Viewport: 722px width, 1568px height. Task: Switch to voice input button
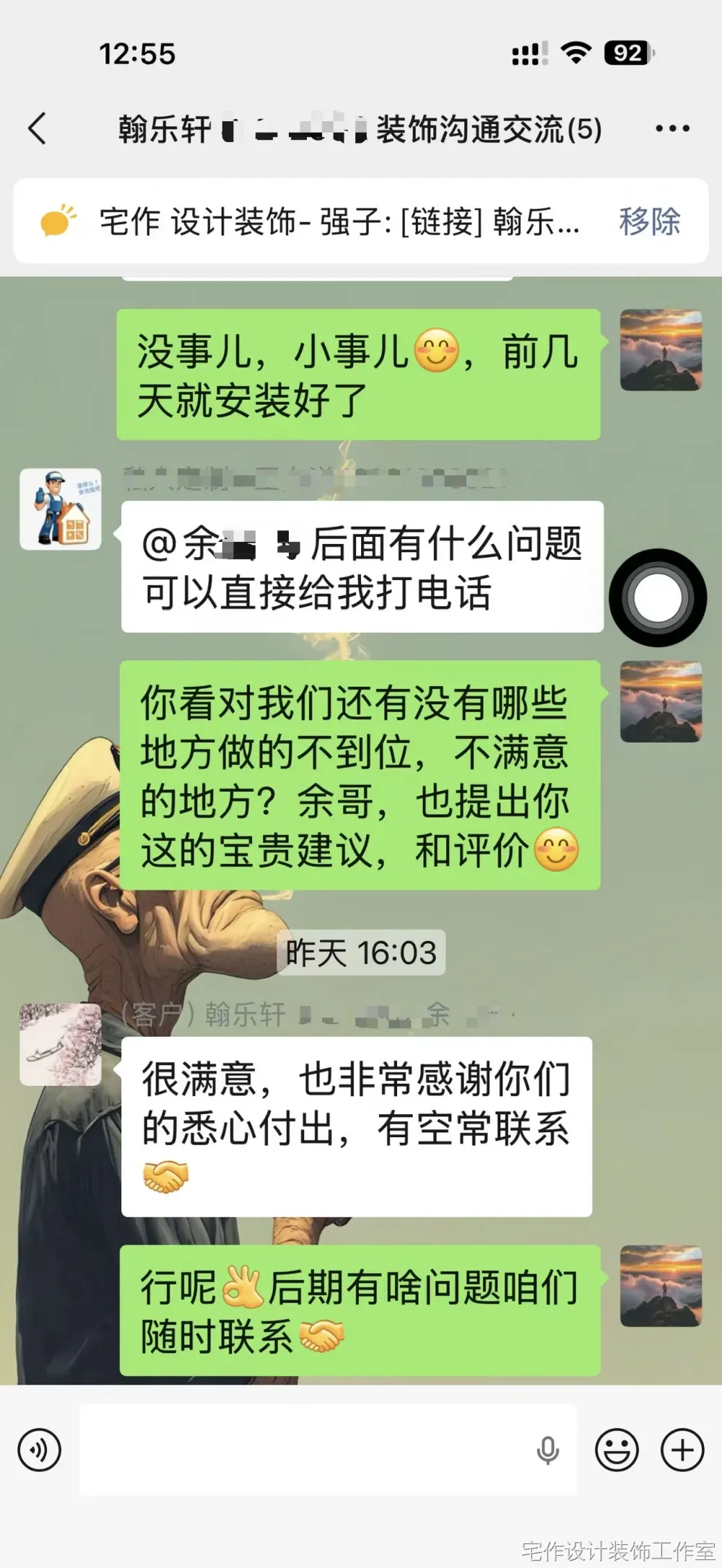(x=40, y=1450)
